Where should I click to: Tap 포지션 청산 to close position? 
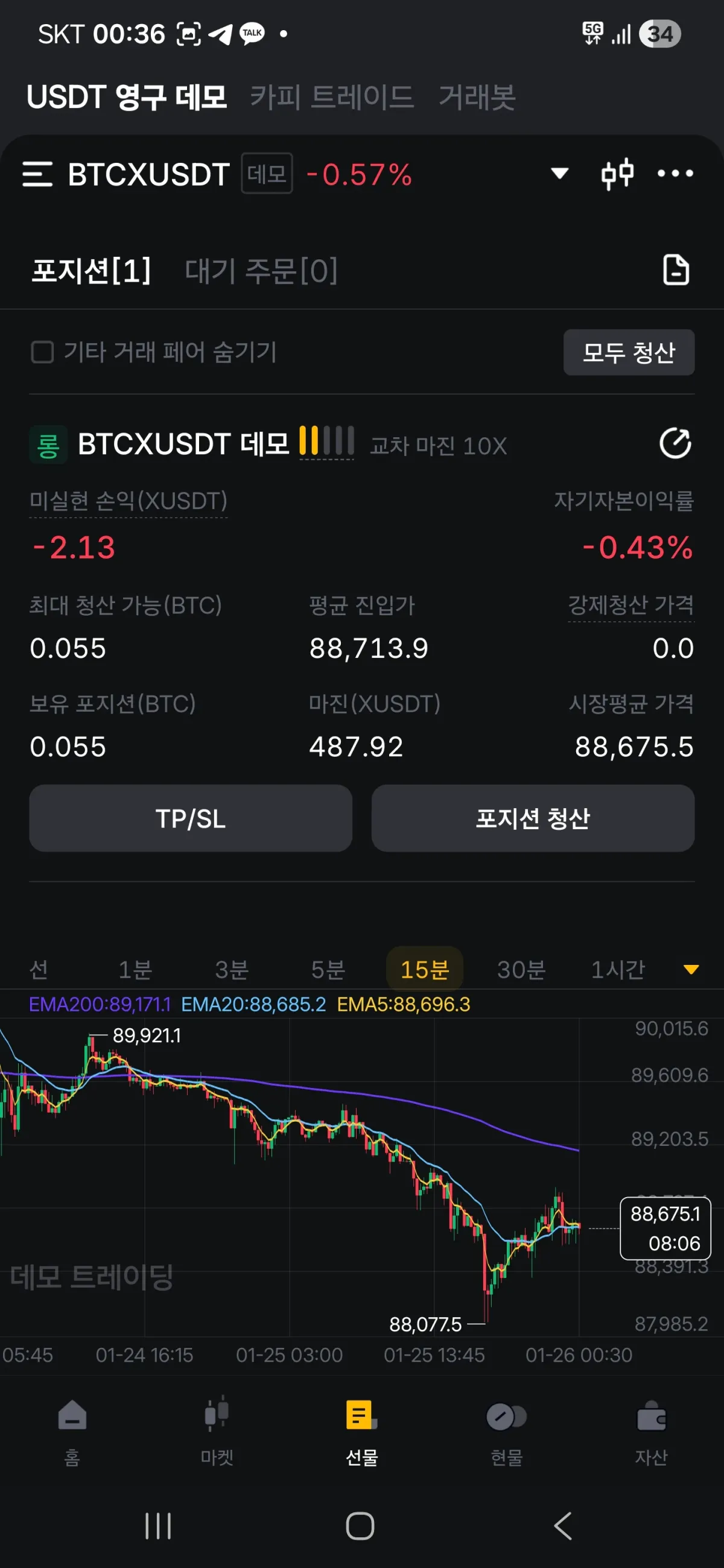[533, 818]
